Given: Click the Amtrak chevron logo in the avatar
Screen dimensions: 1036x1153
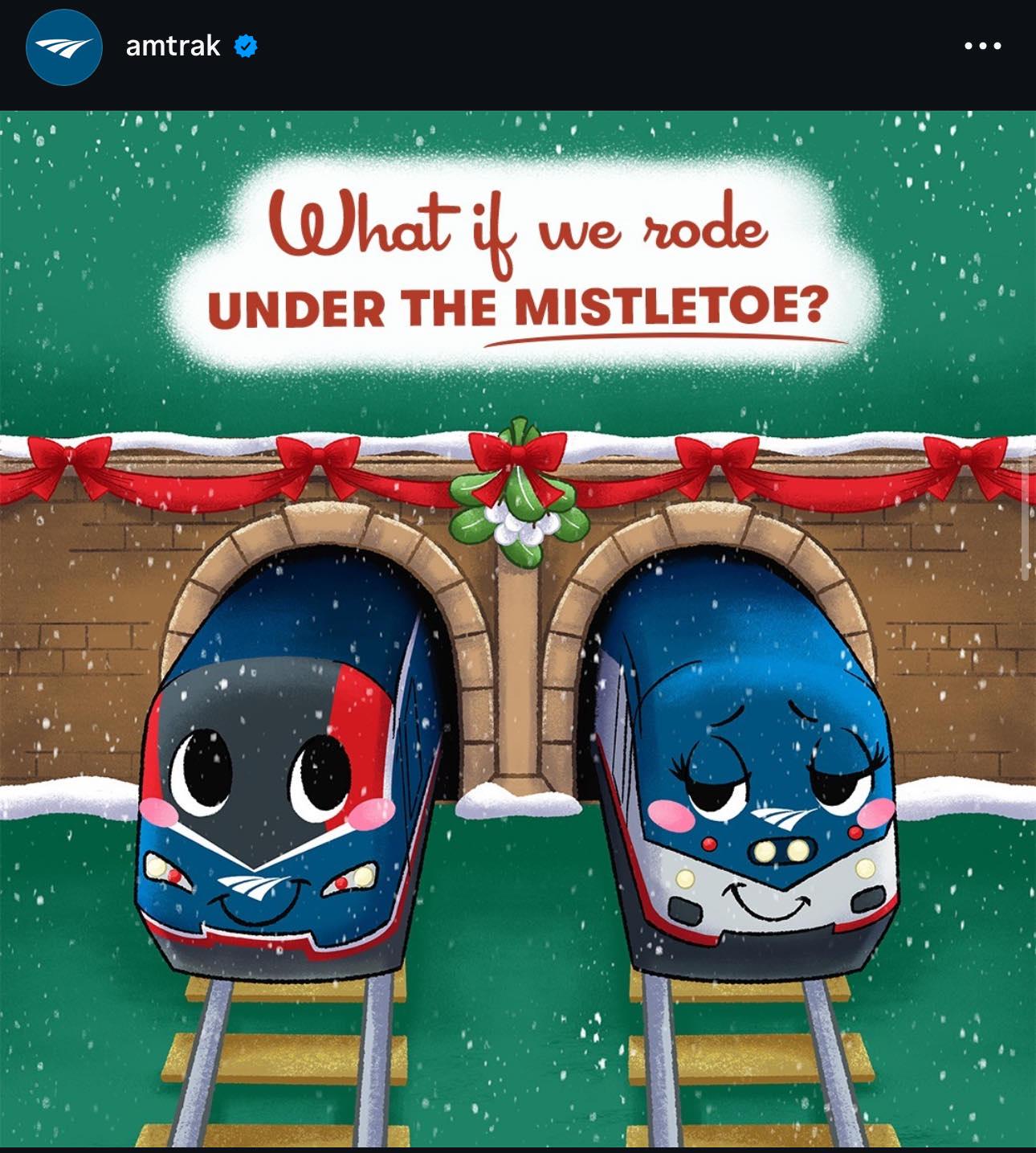Looking at the screenshot, I should tap(63, 48).
